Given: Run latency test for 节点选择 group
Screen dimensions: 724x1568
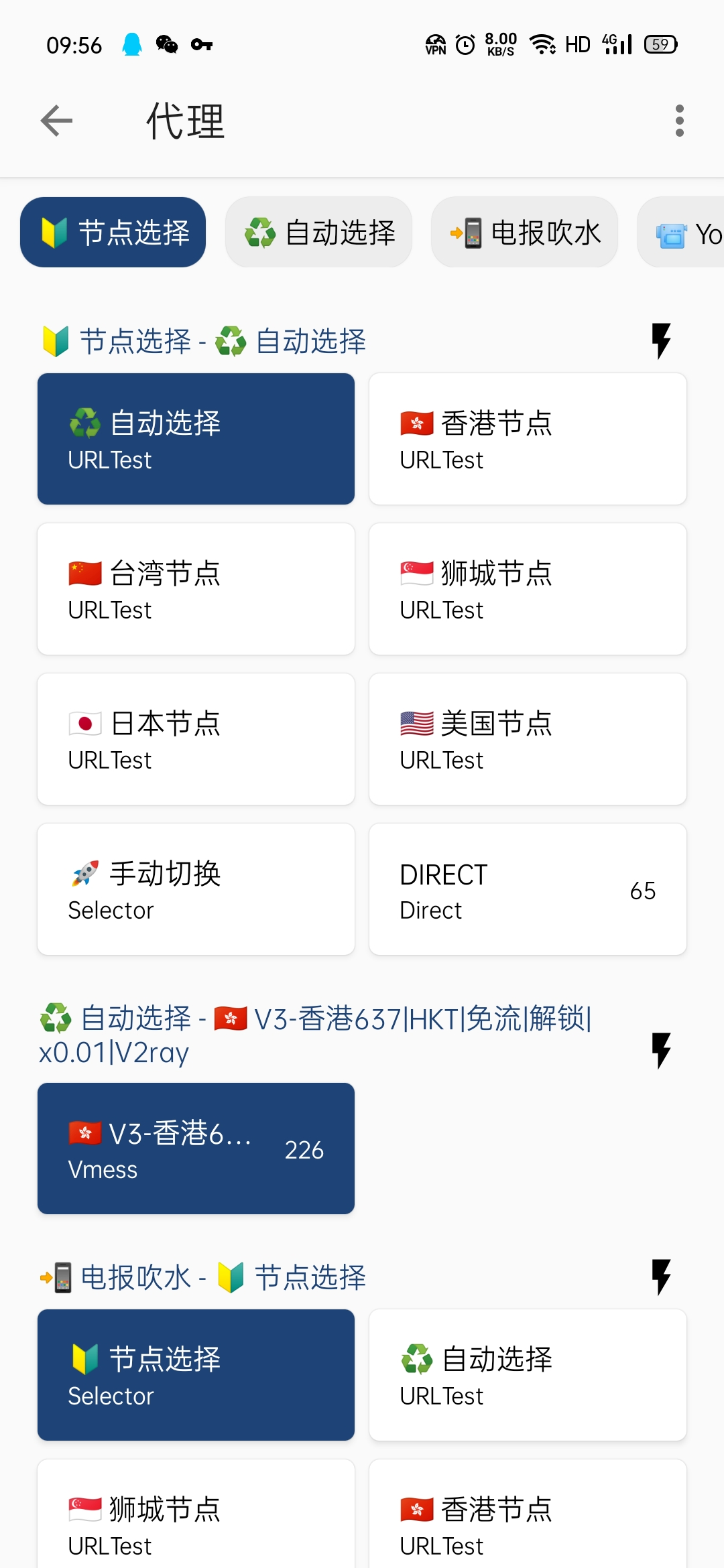Looking at the screenshot, I should pos(661,341).
